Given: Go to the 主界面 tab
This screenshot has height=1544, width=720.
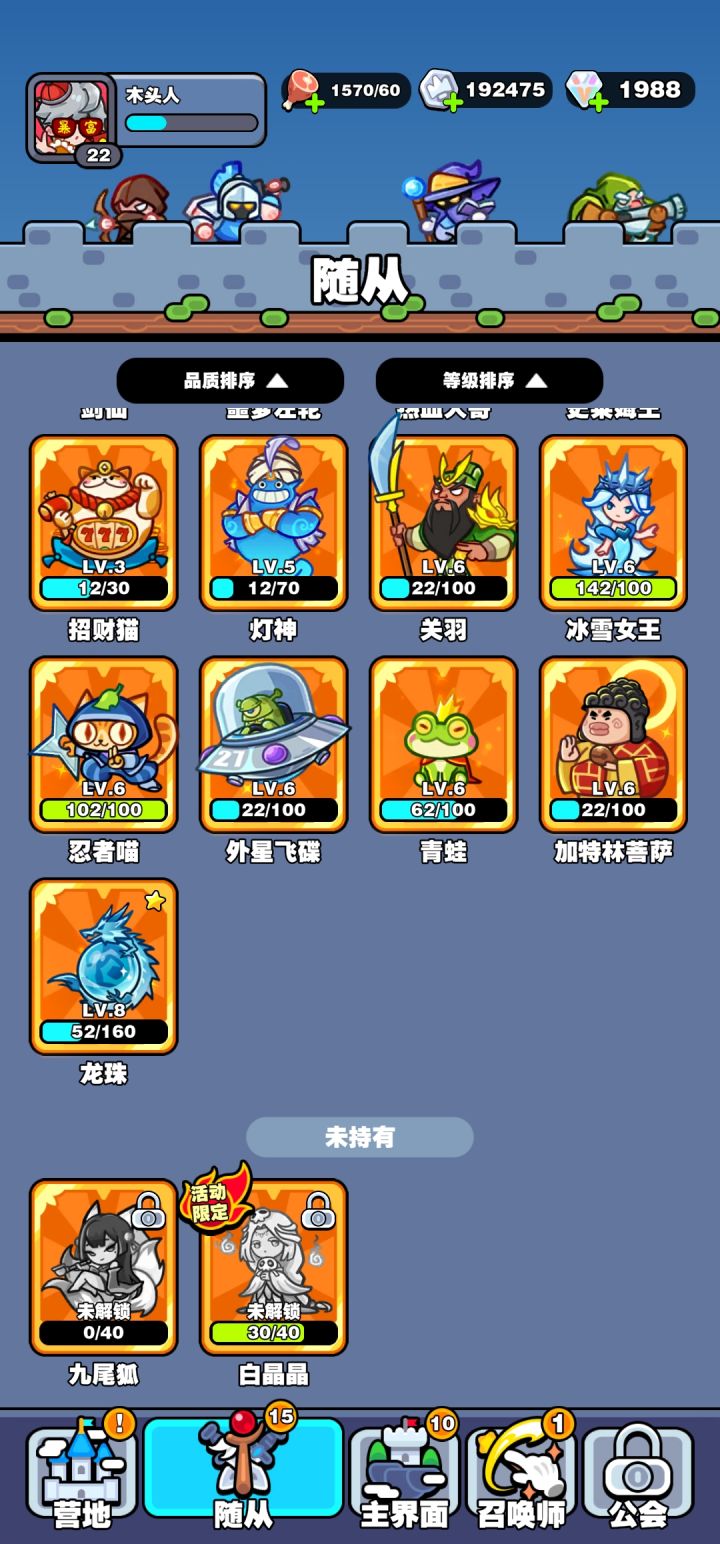Looking at the screenshot, I should pyautogui.click(x=404, y=1474).
